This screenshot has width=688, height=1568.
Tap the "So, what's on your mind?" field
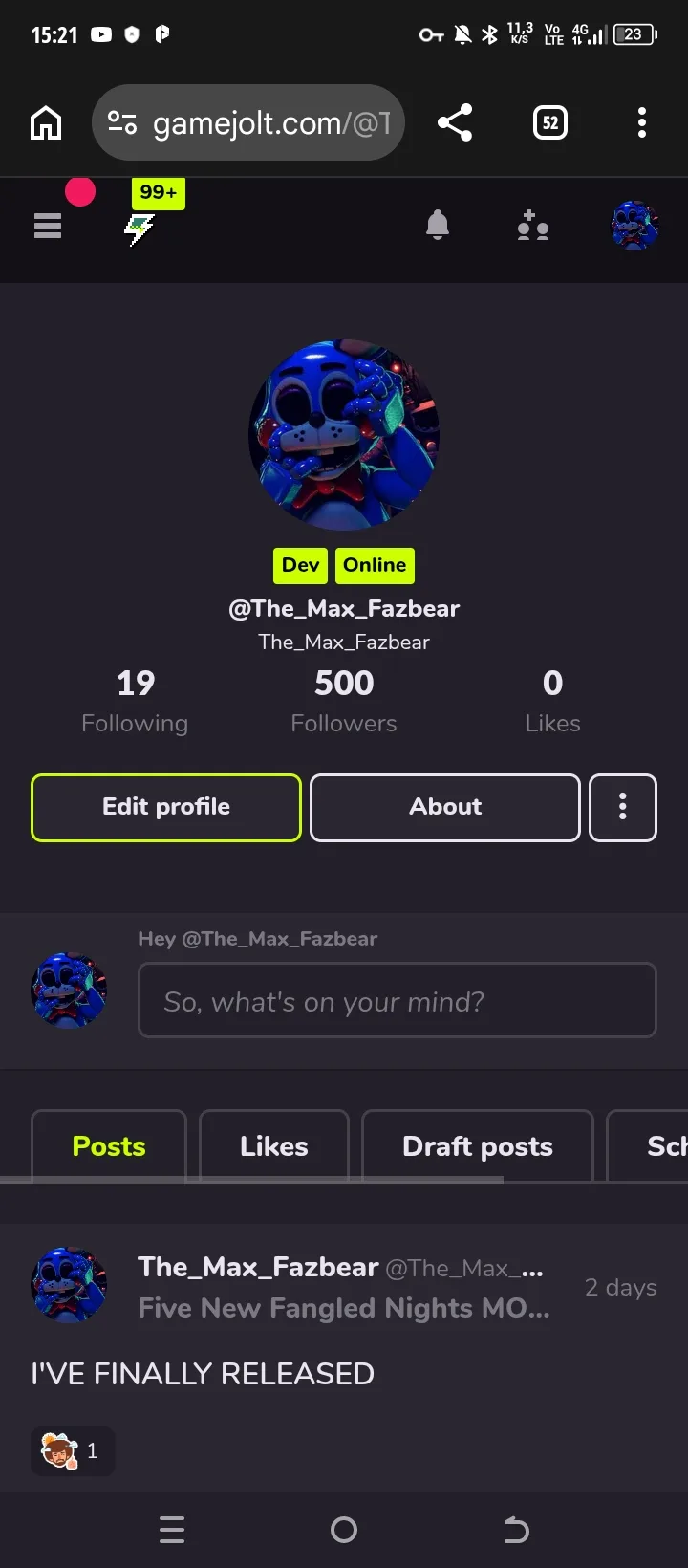(x=398, y=1000)
